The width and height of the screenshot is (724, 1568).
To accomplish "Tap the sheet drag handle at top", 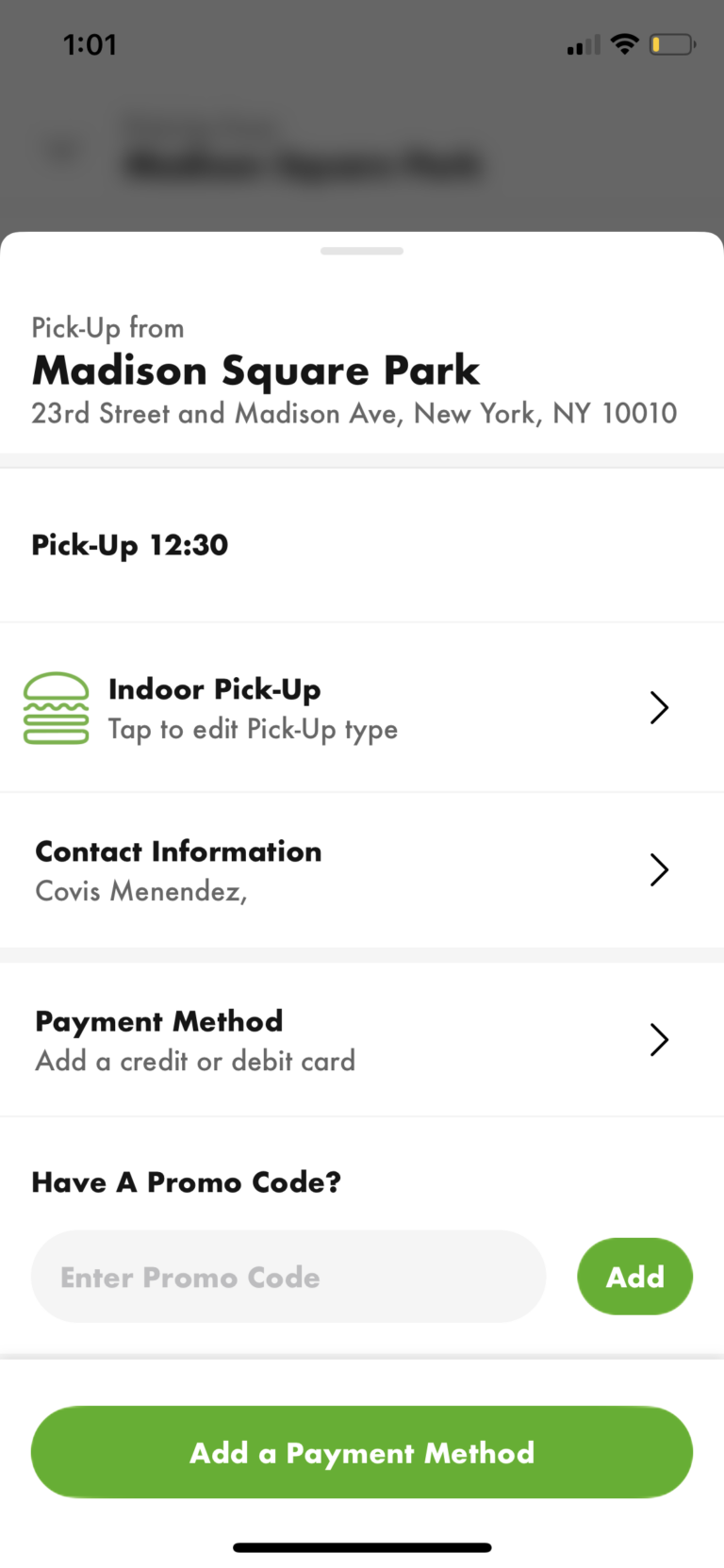I will point(362,251).
